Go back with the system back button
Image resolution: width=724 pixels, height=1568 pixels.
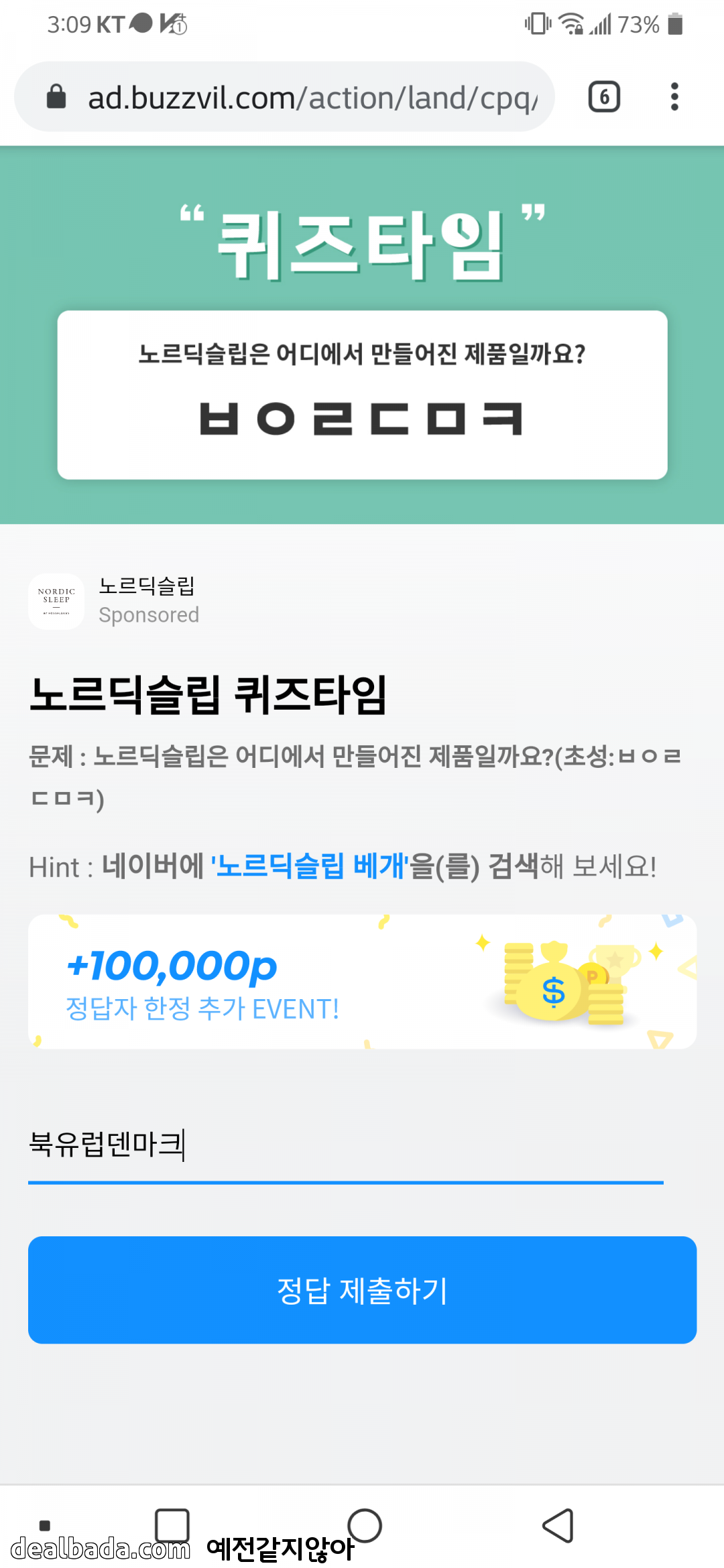pos(557,1526)
